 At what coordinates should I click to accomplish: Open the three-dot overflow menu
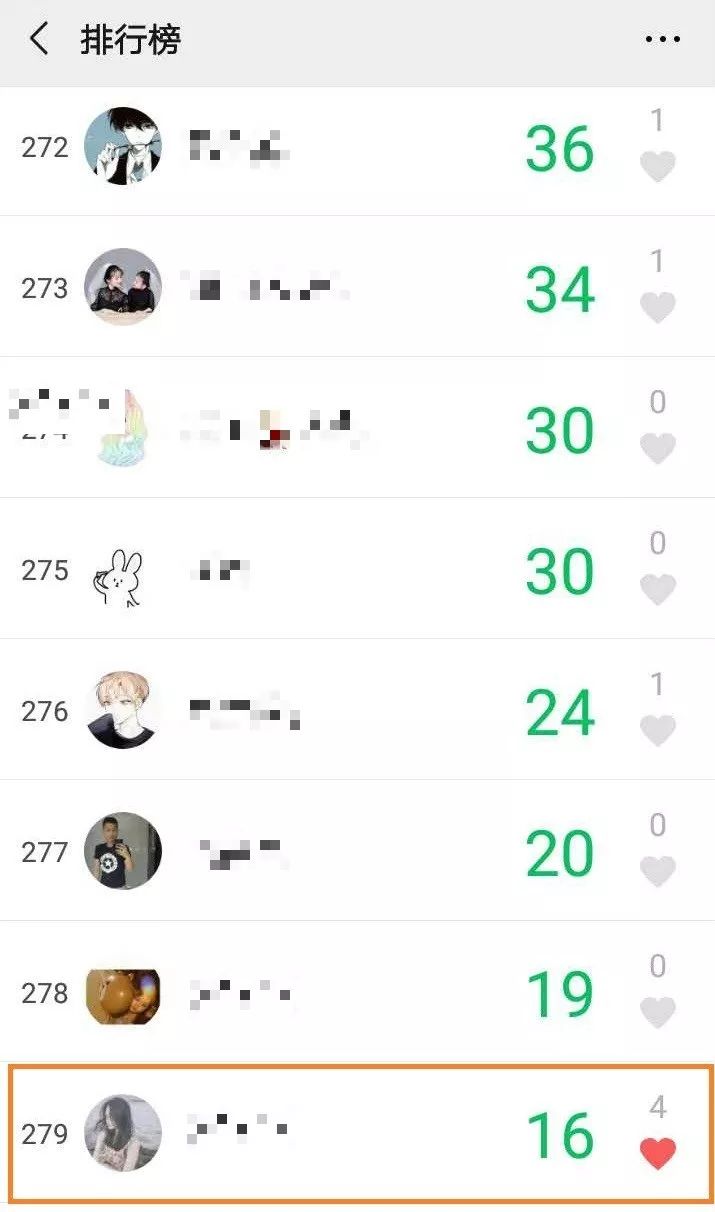662,40
